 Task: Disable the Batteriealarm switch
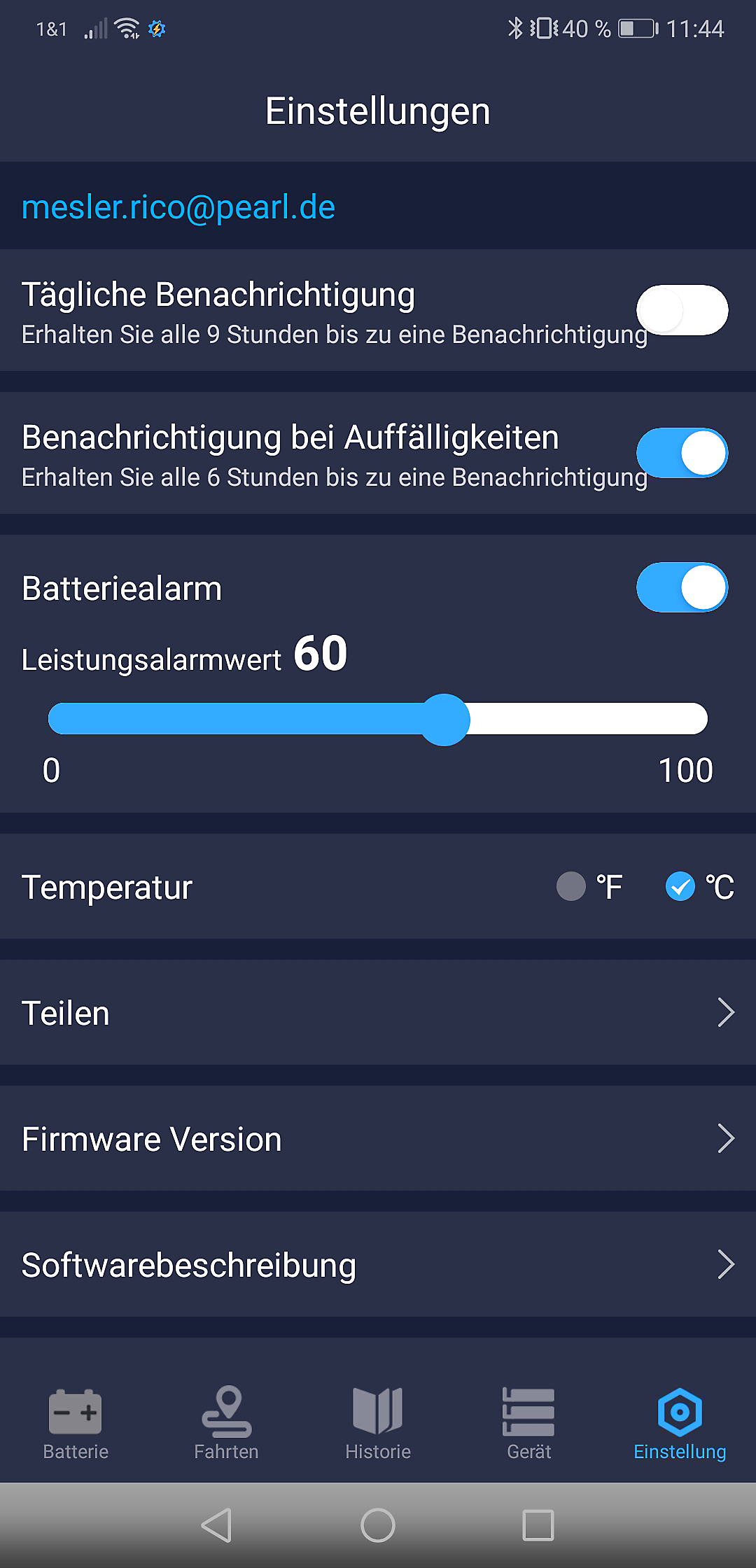pos(682,587)
